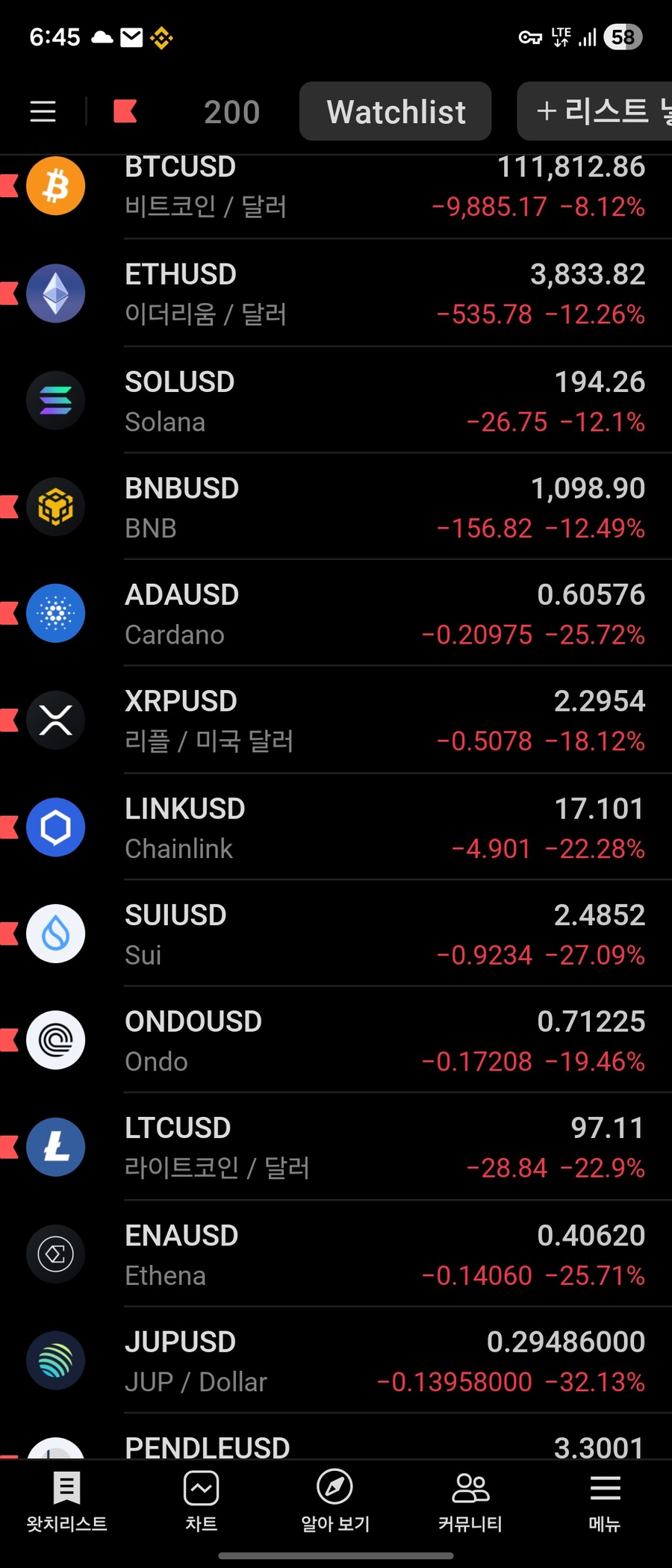Image resolution: width=672 pixels, height=1568 pixels.
Task: Select the red flagged list tab
Action: coord(125,112)
